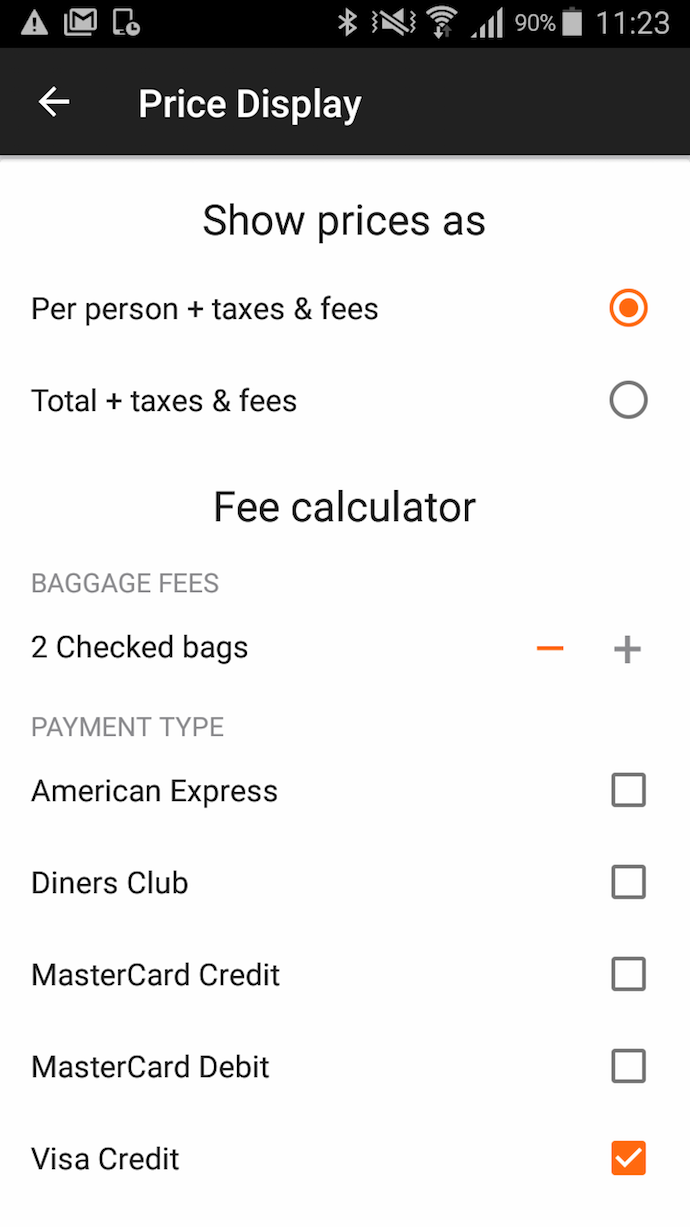Image resolution: width=690 pixels, height=1227 pixels.
Task: Check the American Express box
Action: click(x=628, y=790)
